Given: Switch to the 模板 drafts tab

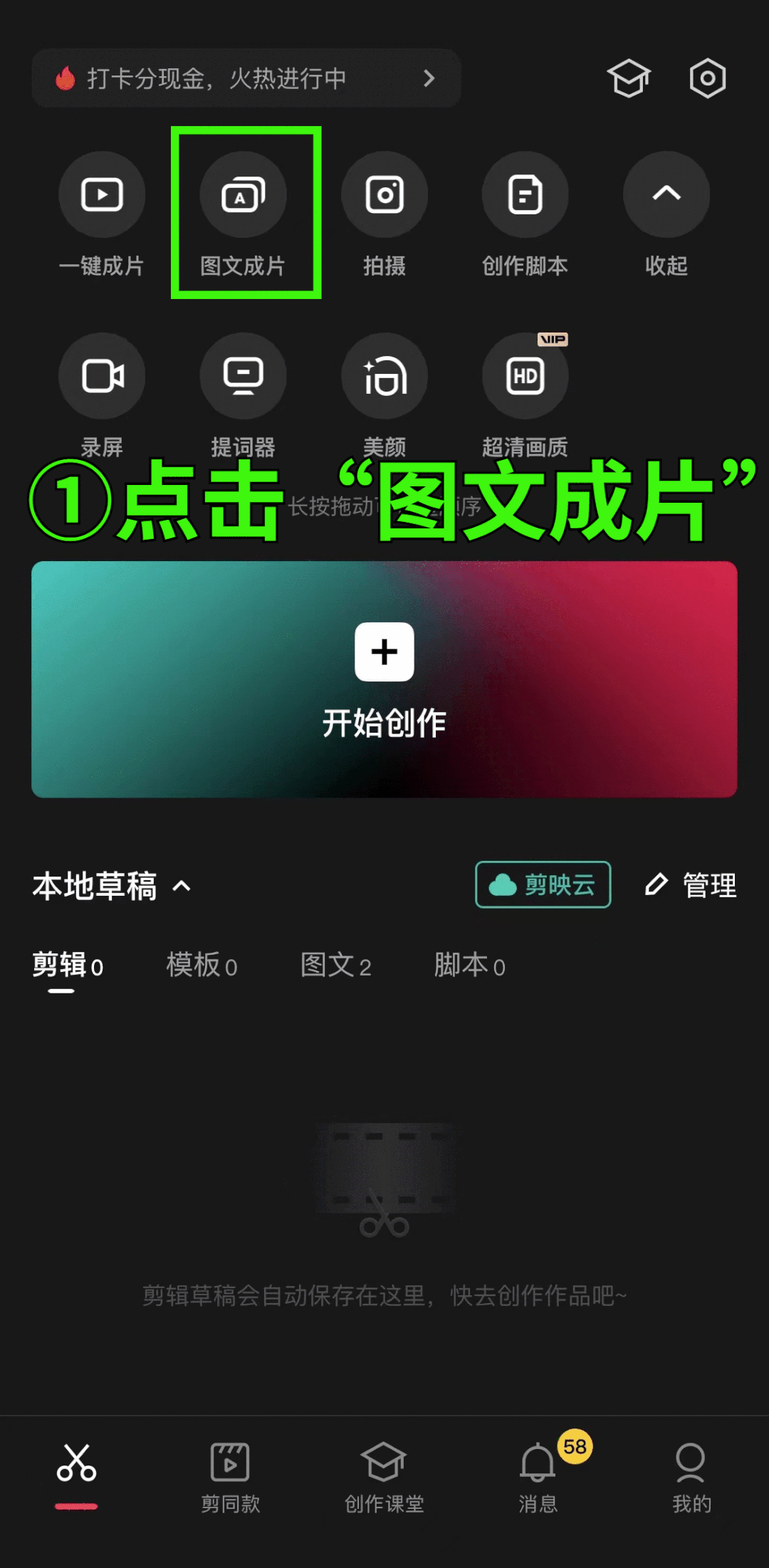Looking at the screenshot, I should (x=202, y=966).
